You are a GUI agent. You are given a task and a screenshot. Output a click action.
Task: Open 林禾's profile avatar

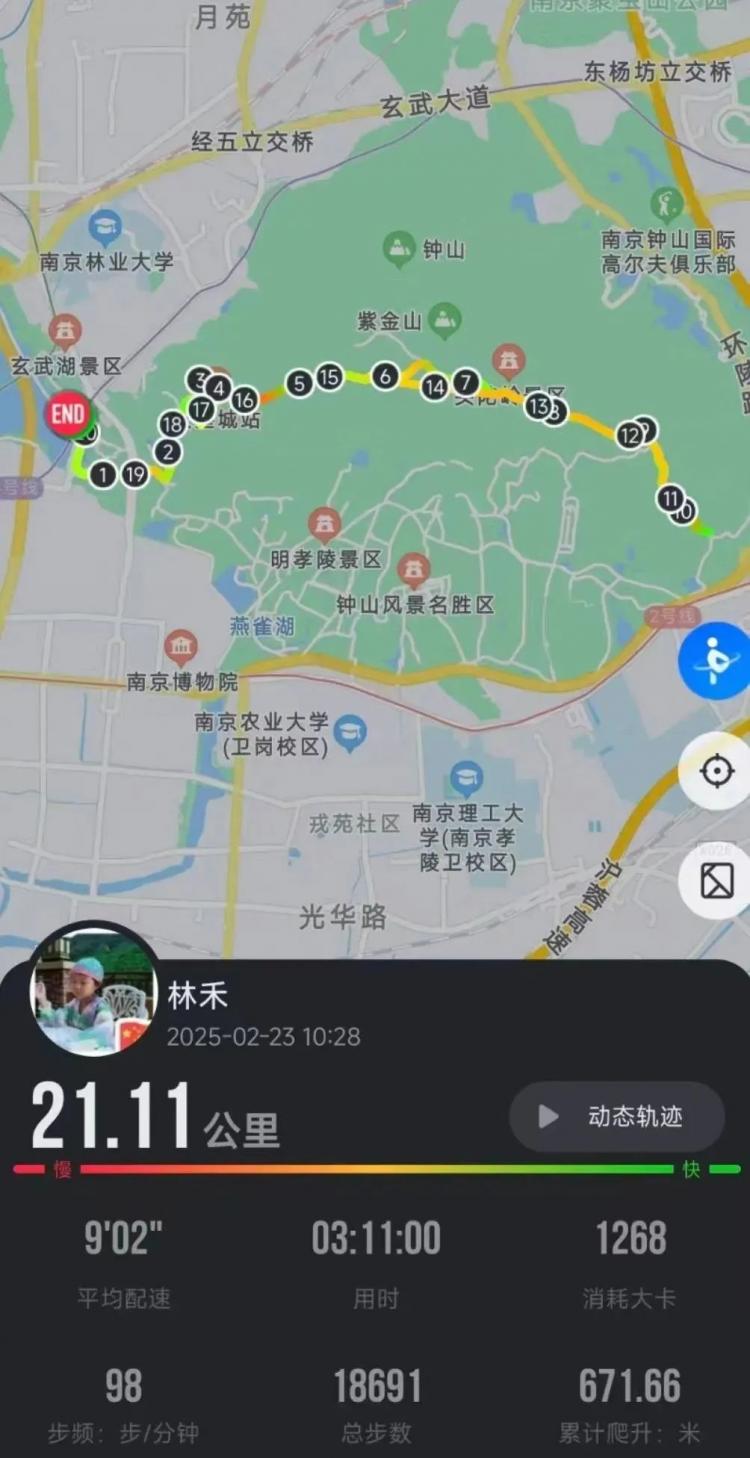(x=93, y=990)
